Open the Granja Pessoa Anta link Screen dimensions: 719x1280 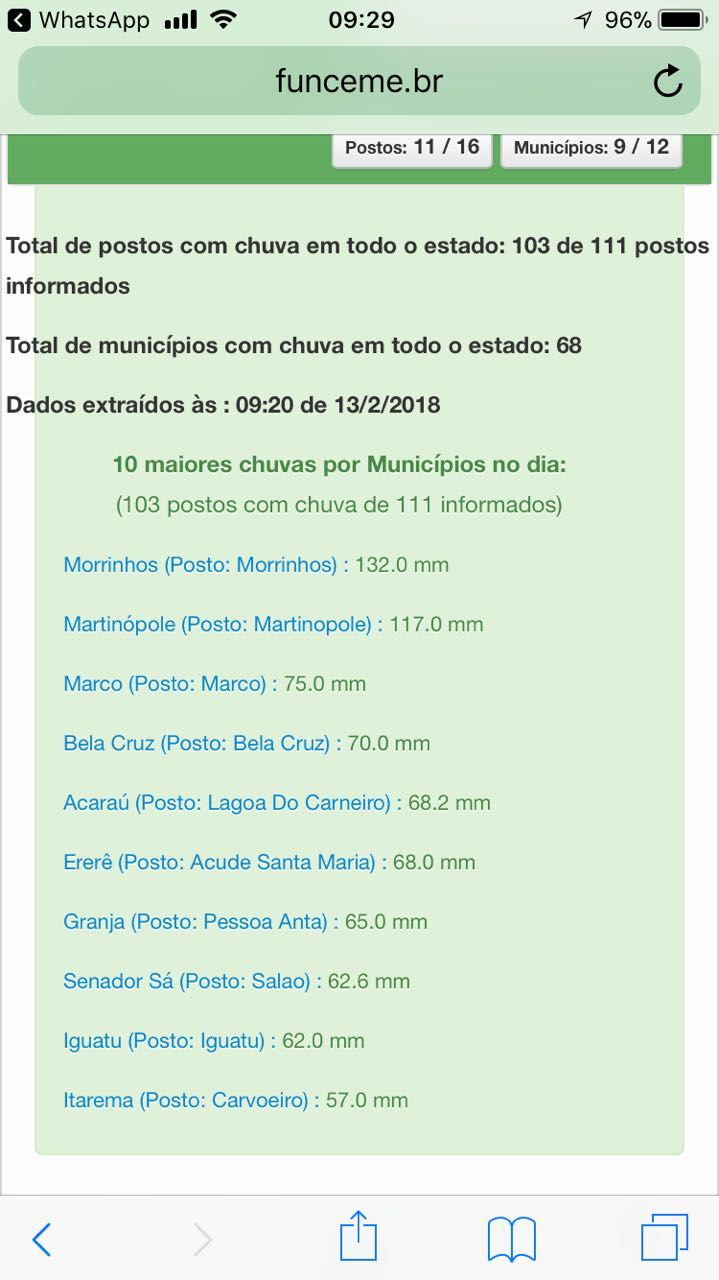pos(196,922)
